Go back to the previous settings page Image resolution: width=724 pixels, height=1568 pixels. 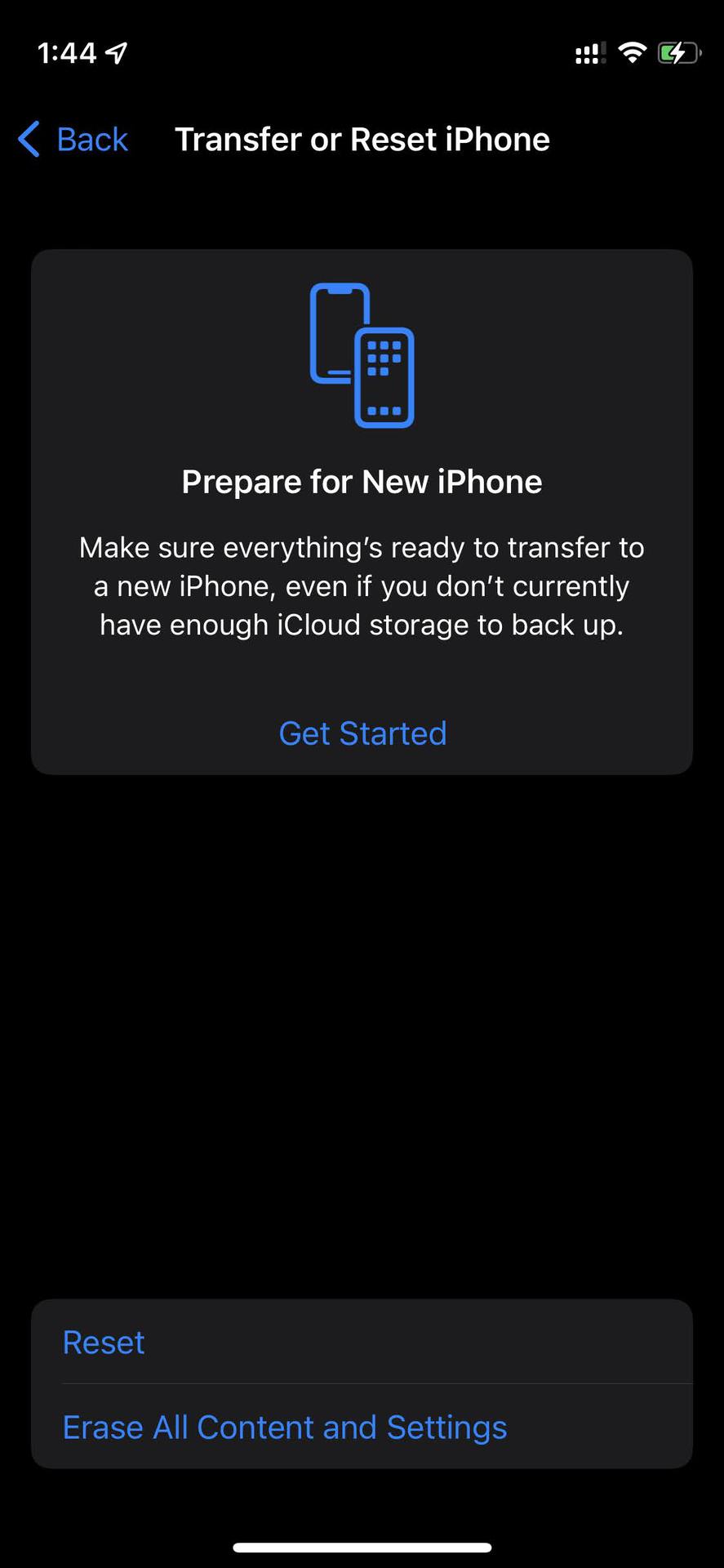[x=73, y=140]
